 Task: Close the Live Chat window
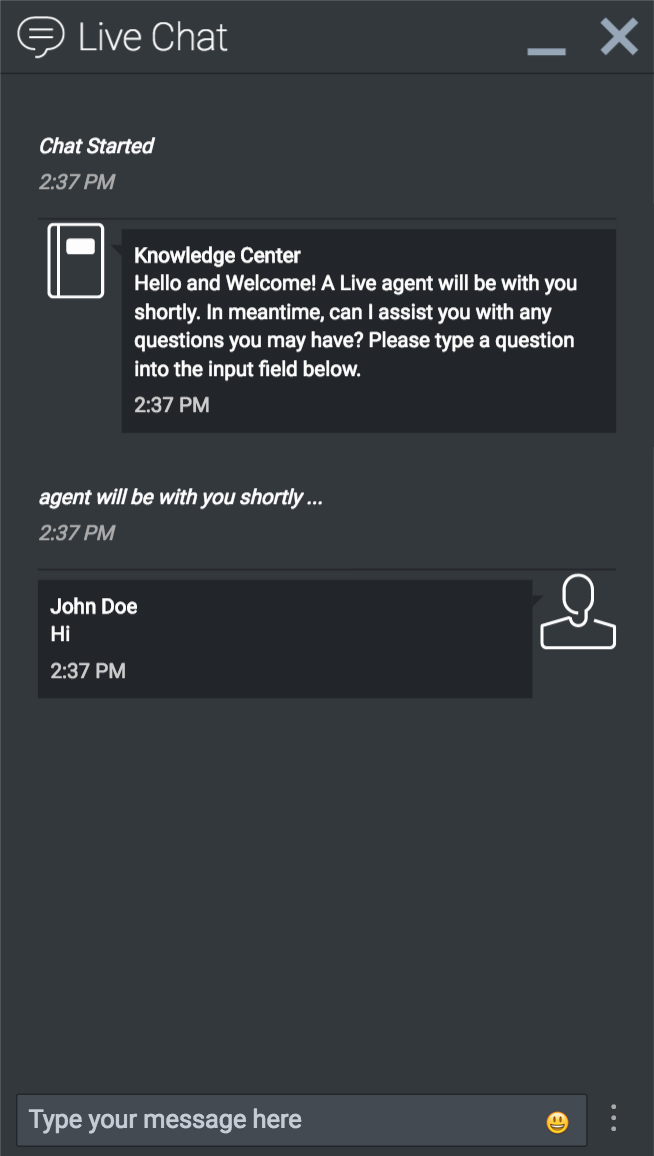point(618,37)
